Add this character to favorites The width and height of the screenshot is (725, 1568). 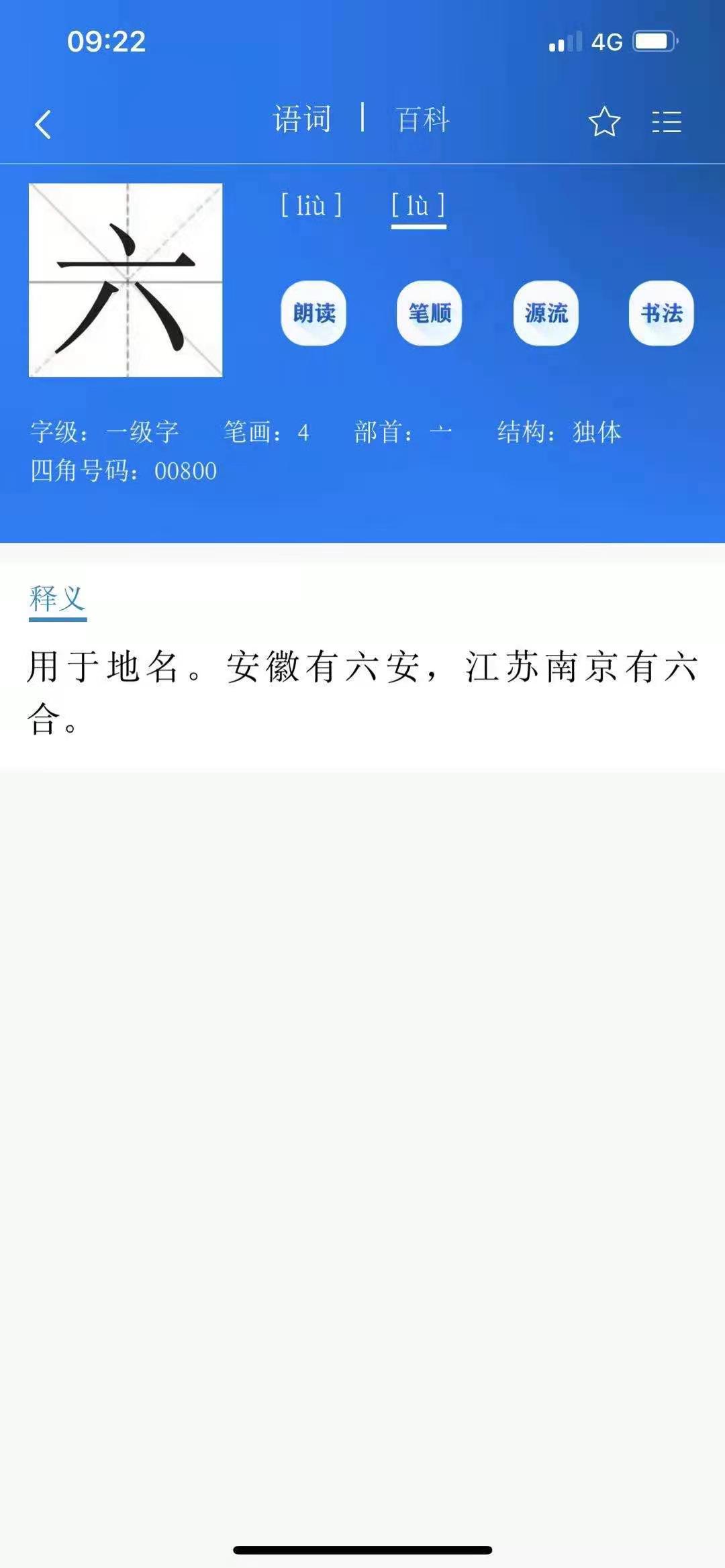604,122
